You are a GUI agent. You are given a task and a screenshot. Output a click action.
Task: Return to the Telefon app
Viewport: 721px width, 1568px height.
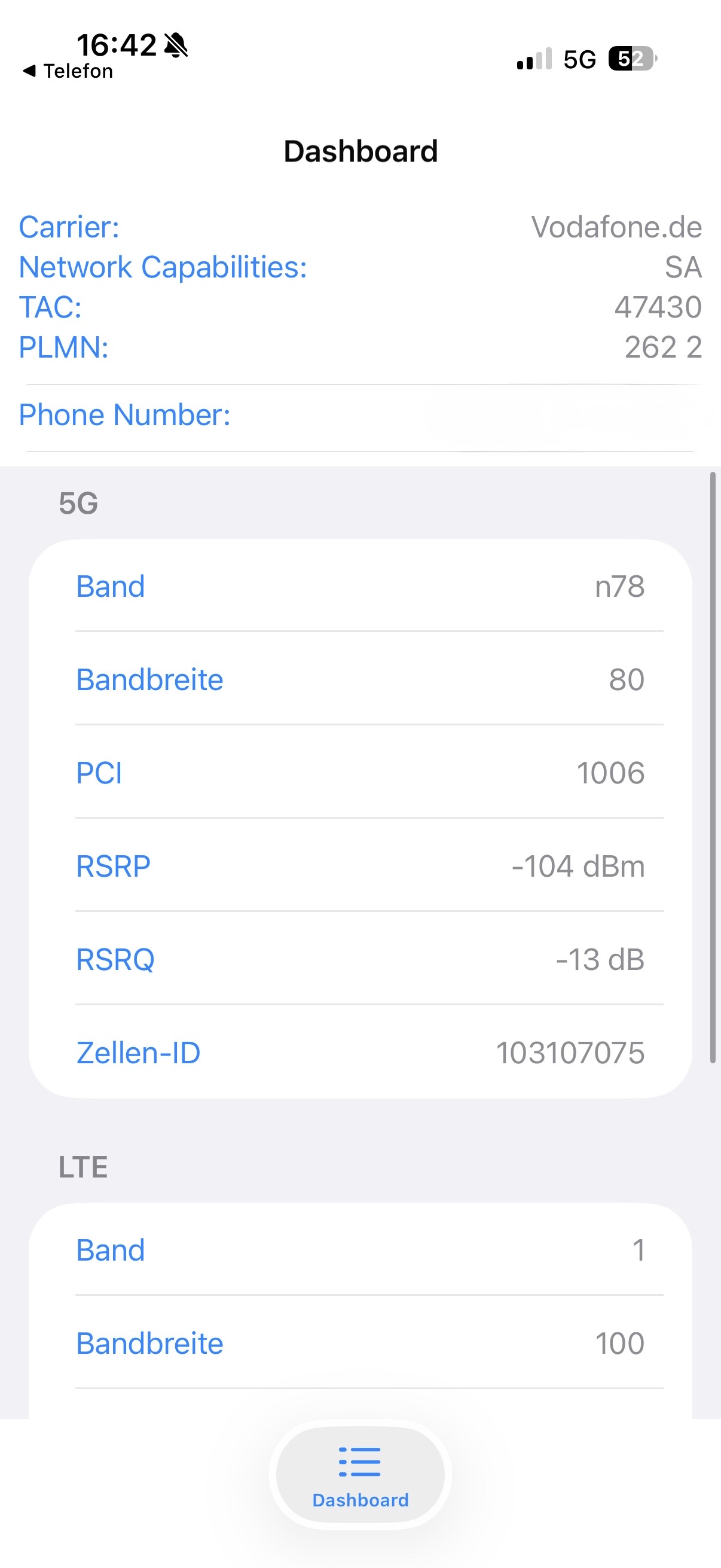(x=68, y=71)
